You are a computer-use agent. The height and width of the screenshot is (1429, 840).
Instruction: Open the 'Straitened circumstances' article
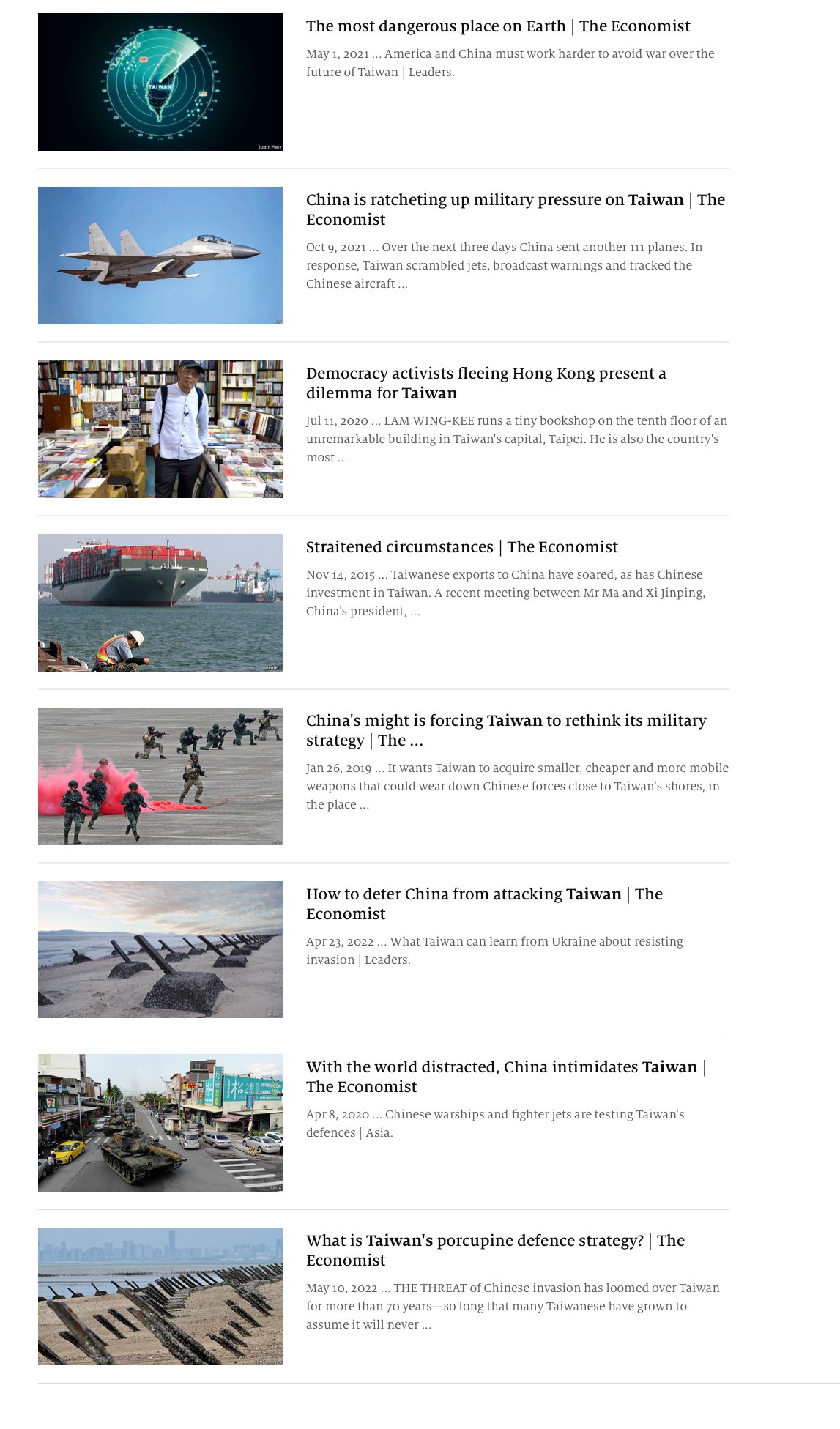(x=461, y=547)
